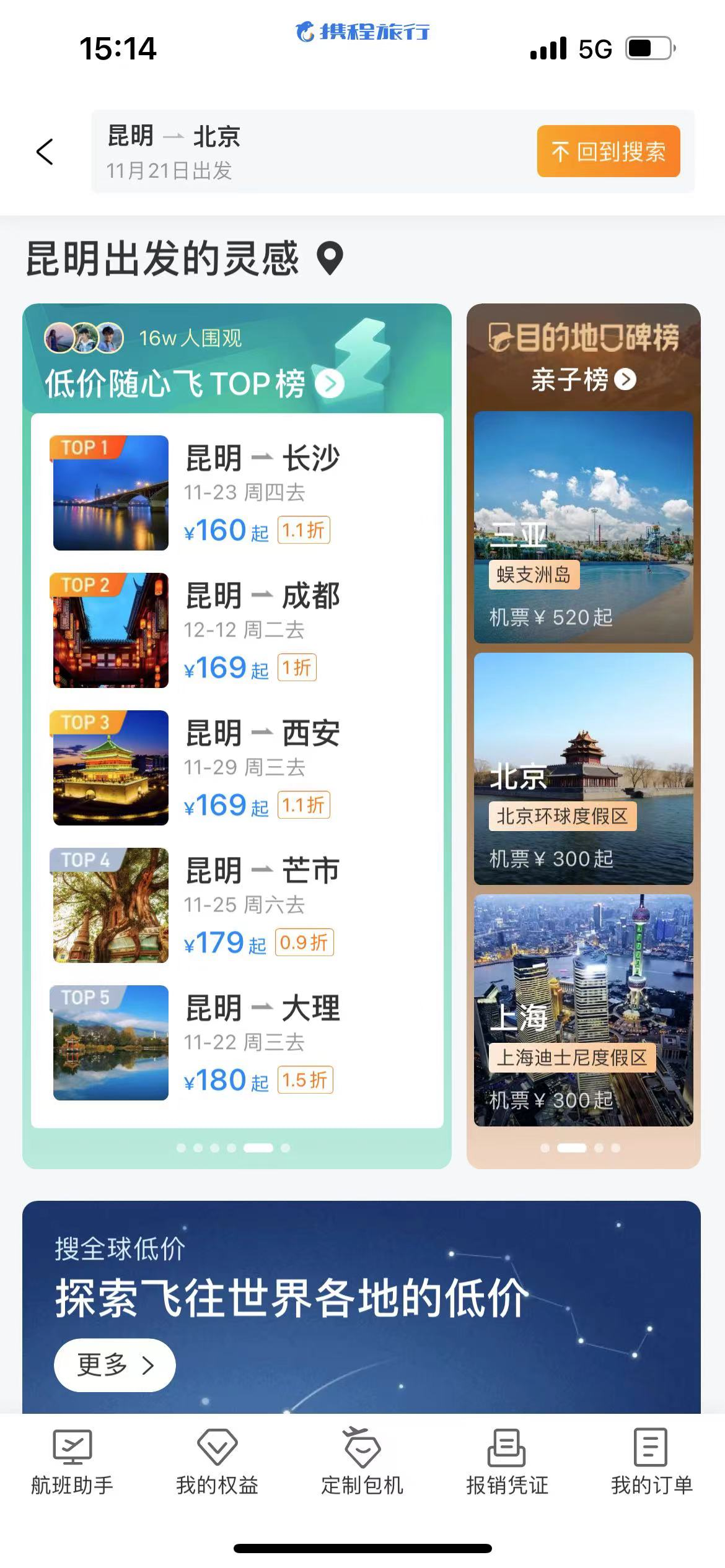Tap 更多 on the global low-price banner
Image resolution: width=725 pixels, height=1568 pixels.
pos(115,1365)
